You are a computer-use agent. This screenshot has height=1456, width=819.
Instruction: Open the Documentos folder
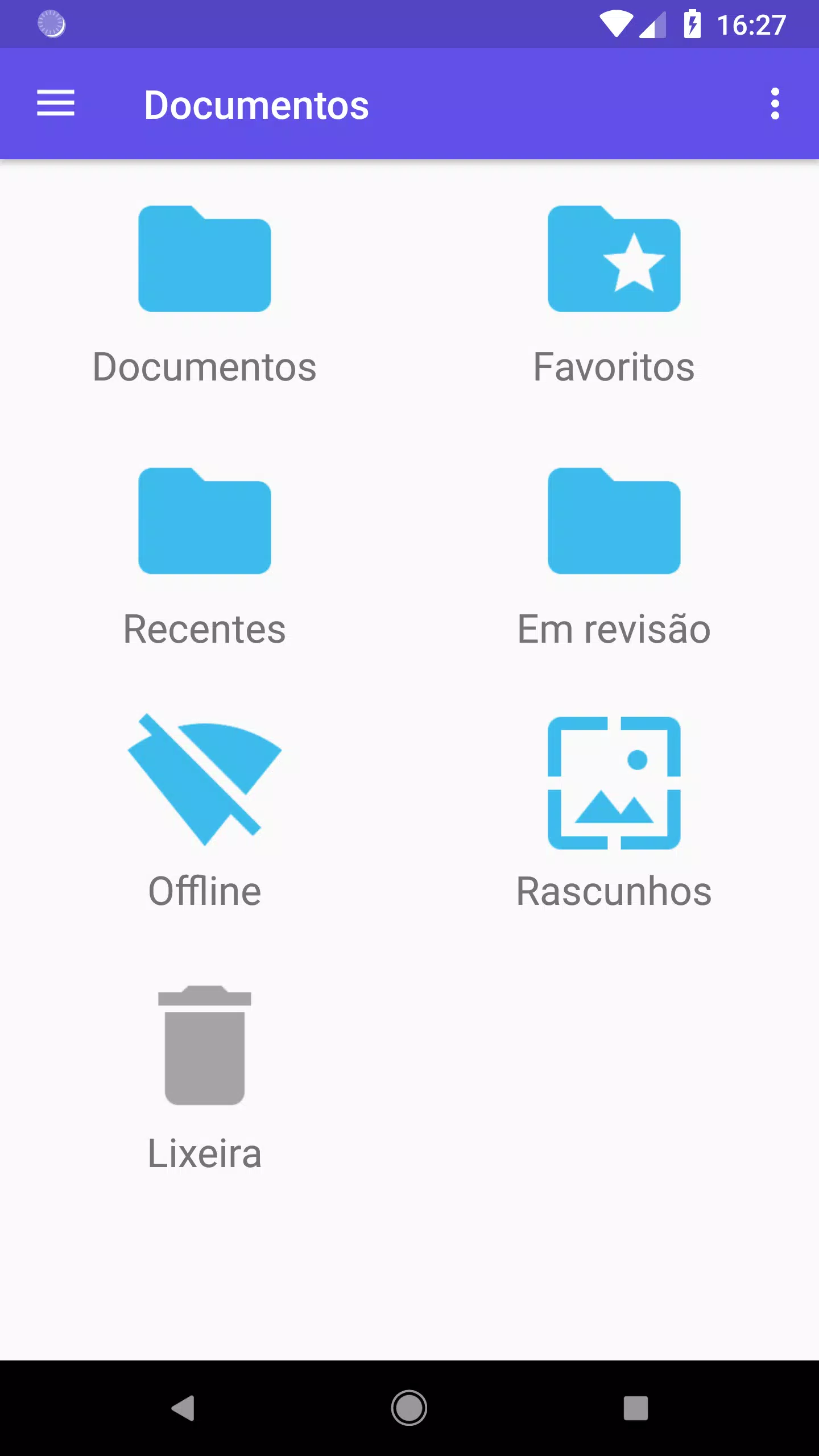tap(205, 296)
